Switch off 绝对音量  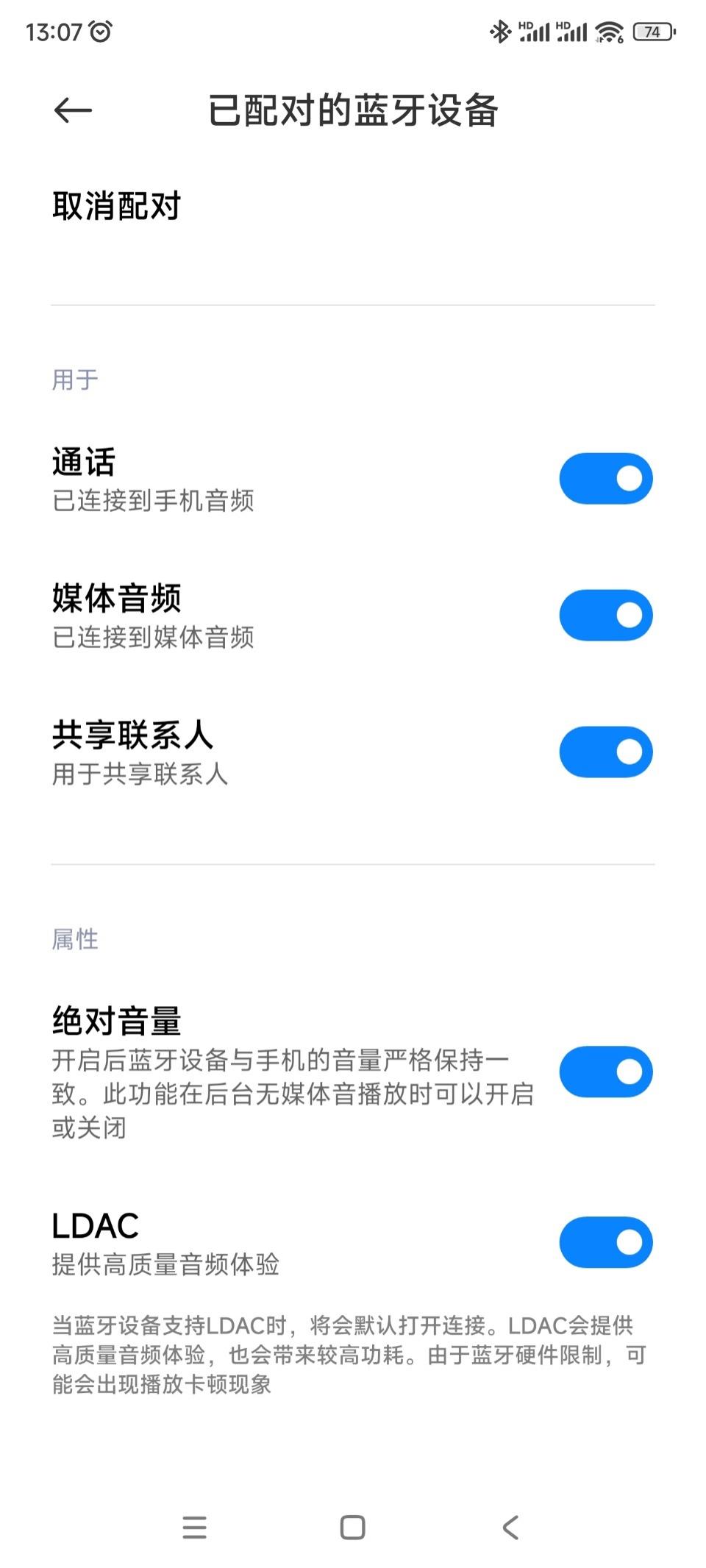click(x=605, y=1072)
